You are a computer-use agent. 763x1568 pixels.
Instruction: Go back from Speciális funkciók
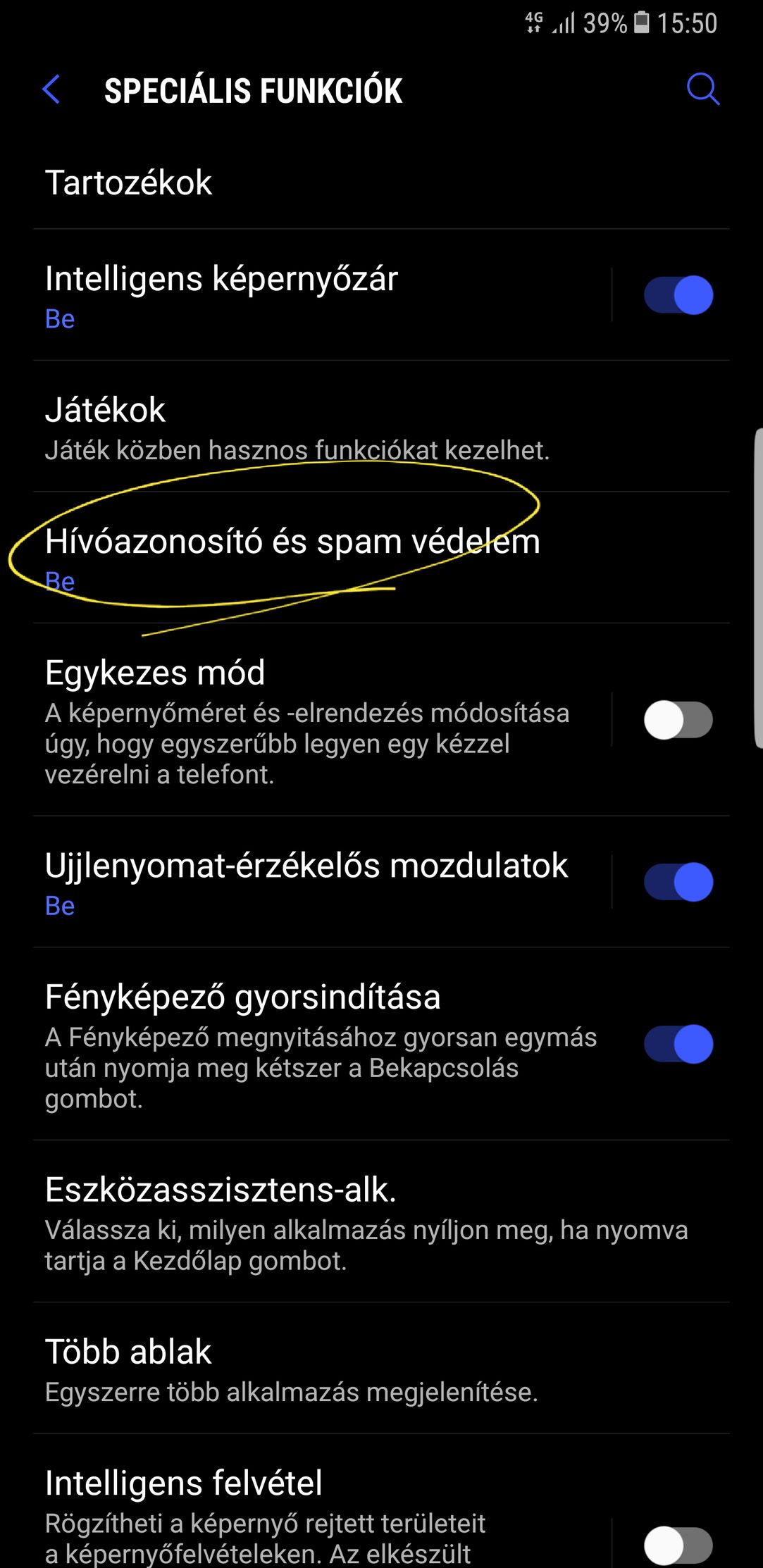(x=51, y=90)
